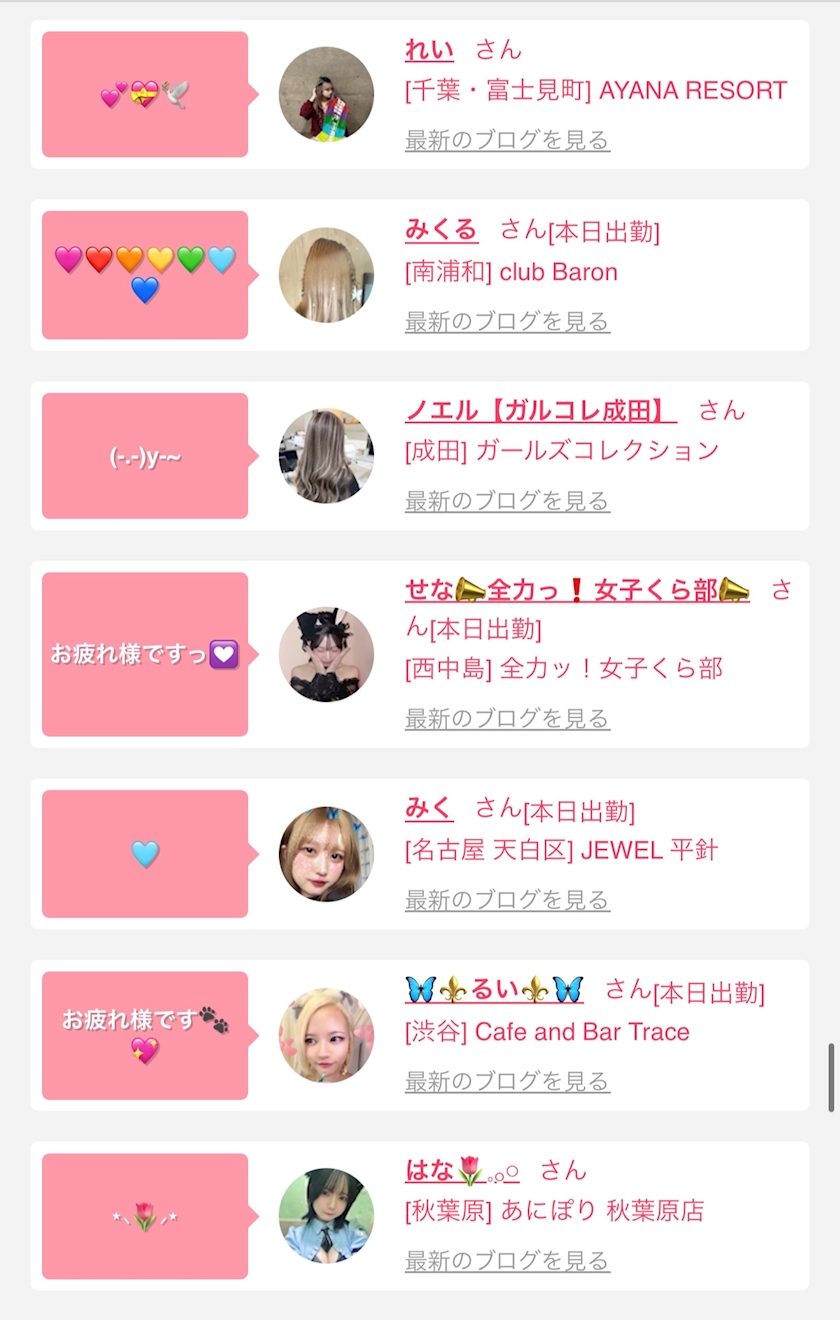Image resolution: width=840 pixels, height=1320 pixels.
Task: Open はな's profile name link
Action: (461, 1170)
